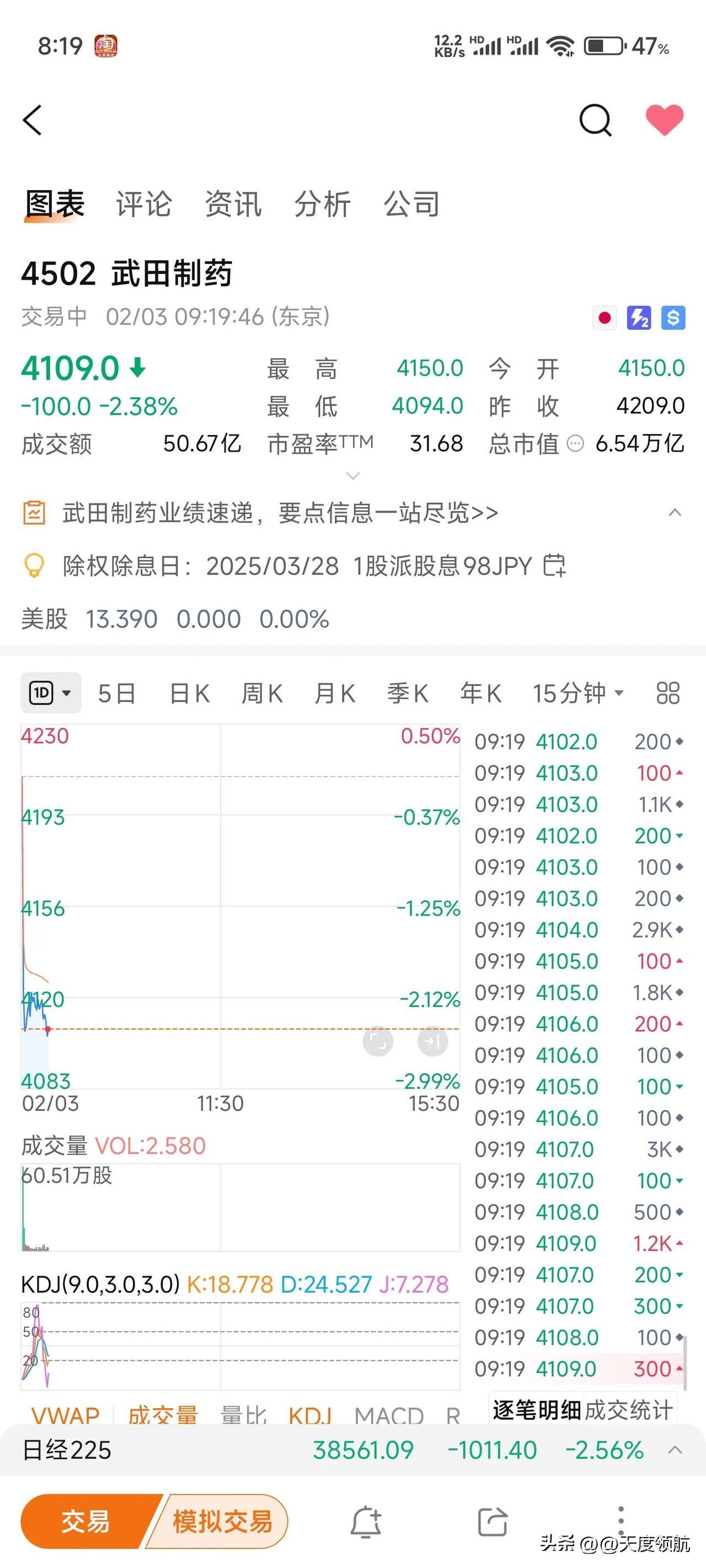Tap the calendar reminder icon beside dividend info
Image resolution: width=706 pixels, height=1568 pixels.
pos(555,566)
